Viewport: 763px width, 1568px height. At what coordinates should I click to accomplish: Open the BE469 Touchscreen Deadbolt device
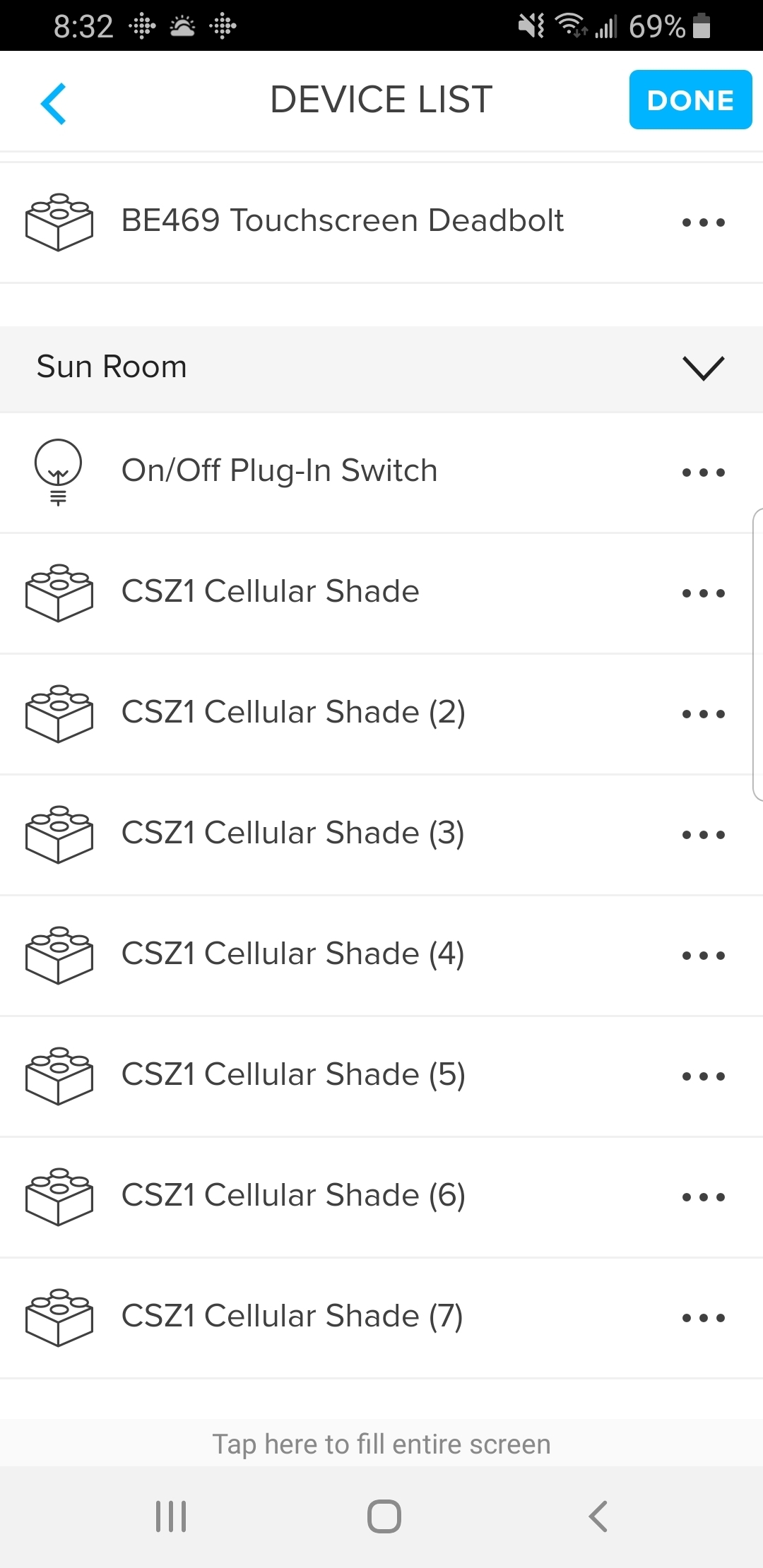click(381, 222)
